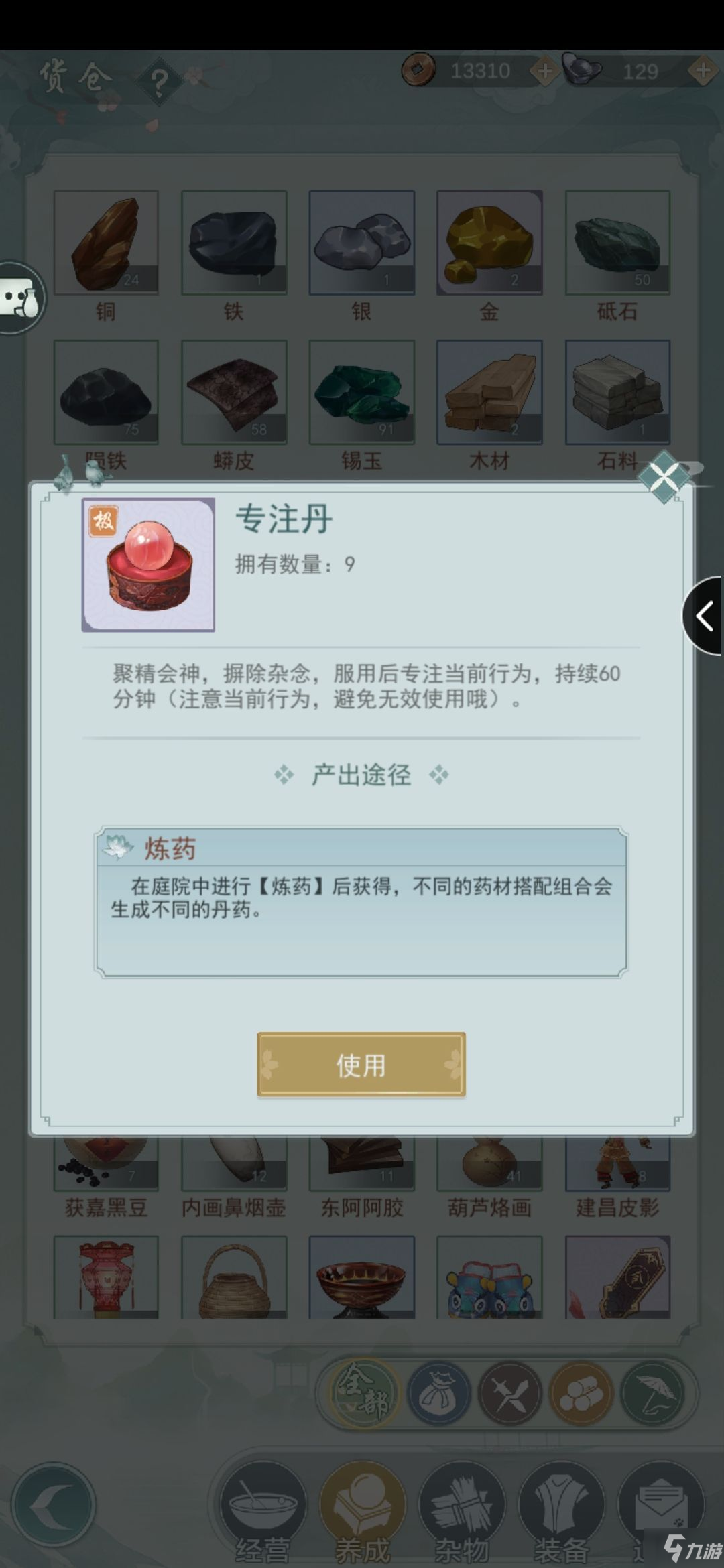Select the 铜 item tile
Viewport: 724px width, 1568px height.
[106, 243]
